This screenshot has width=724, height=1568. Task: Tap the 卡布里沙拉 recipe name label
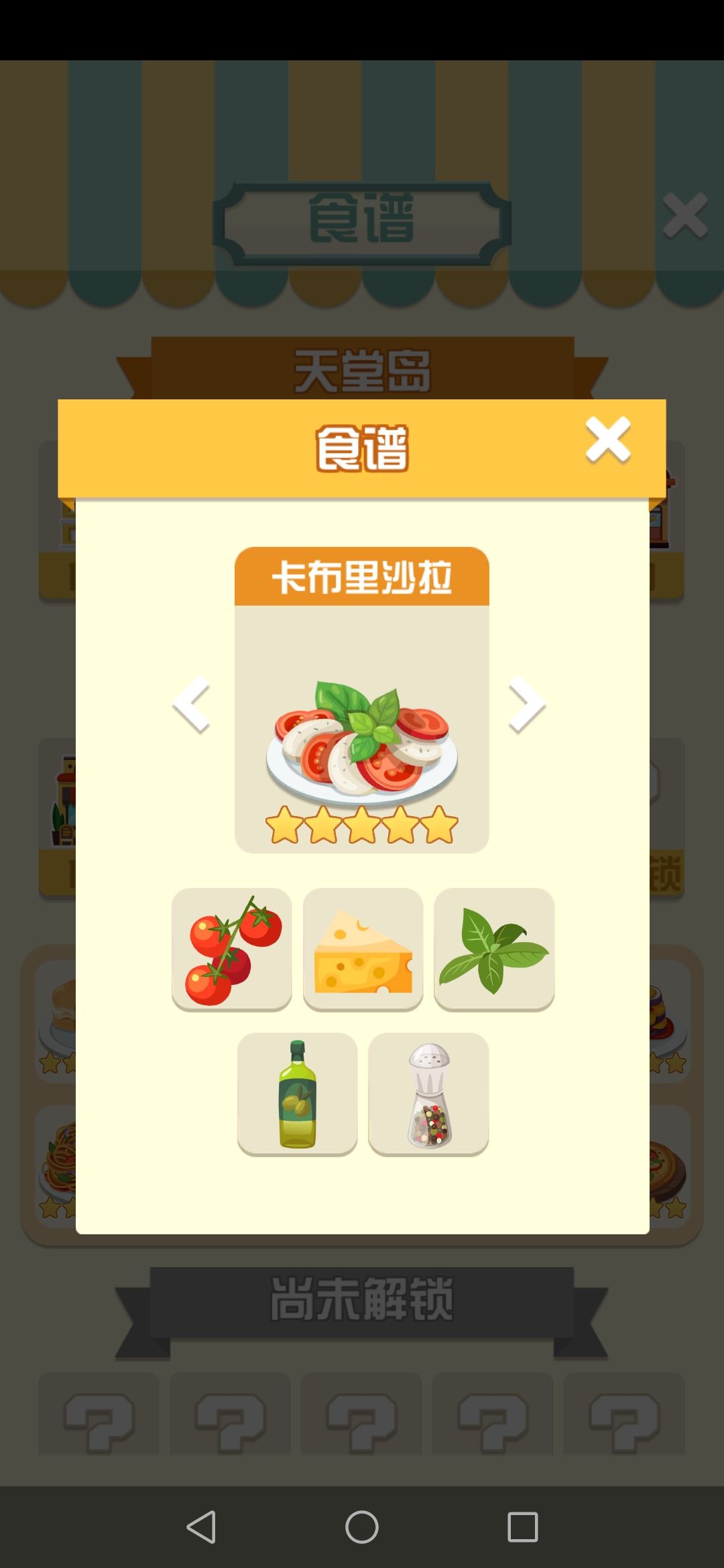tap(362, 578)
